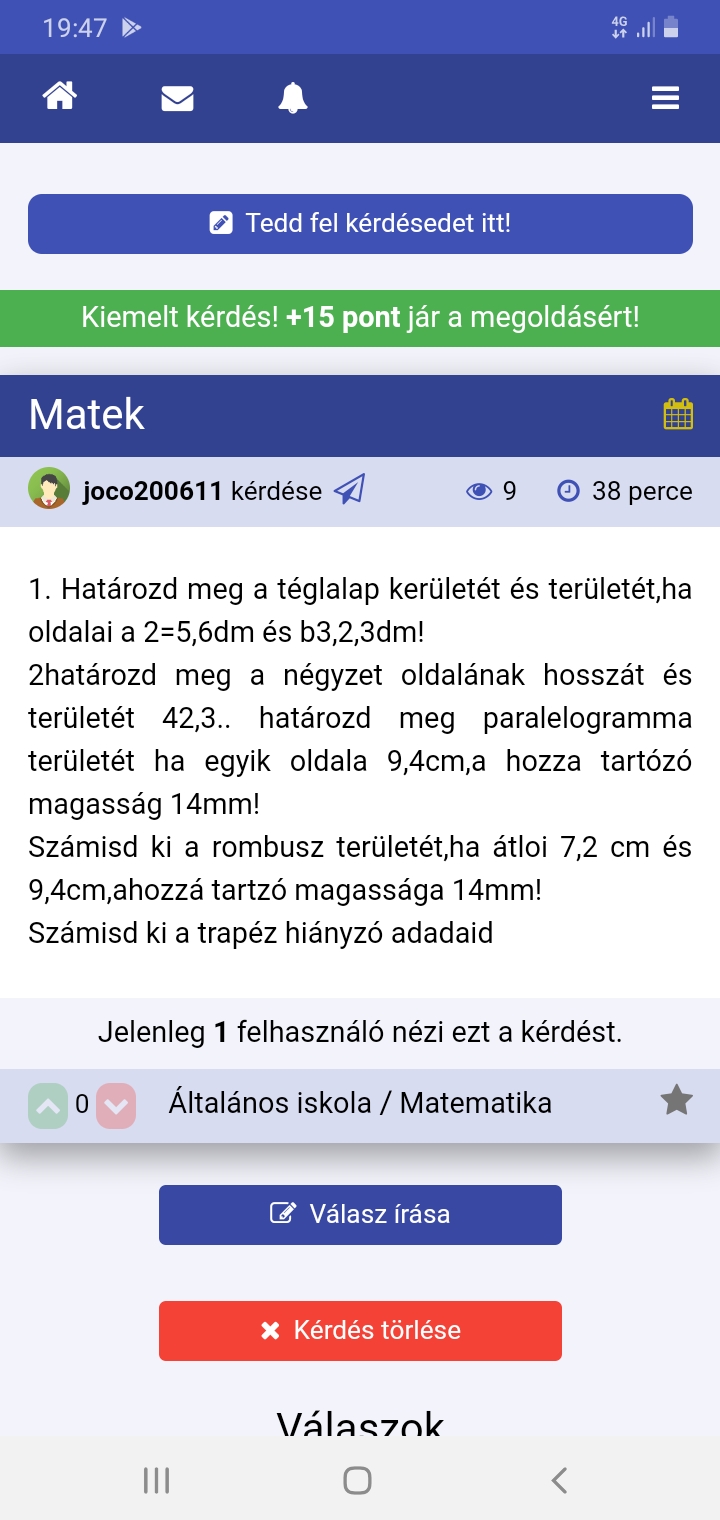
Task: Open the calendar icon beside Matek
Action: click(678, 414)
